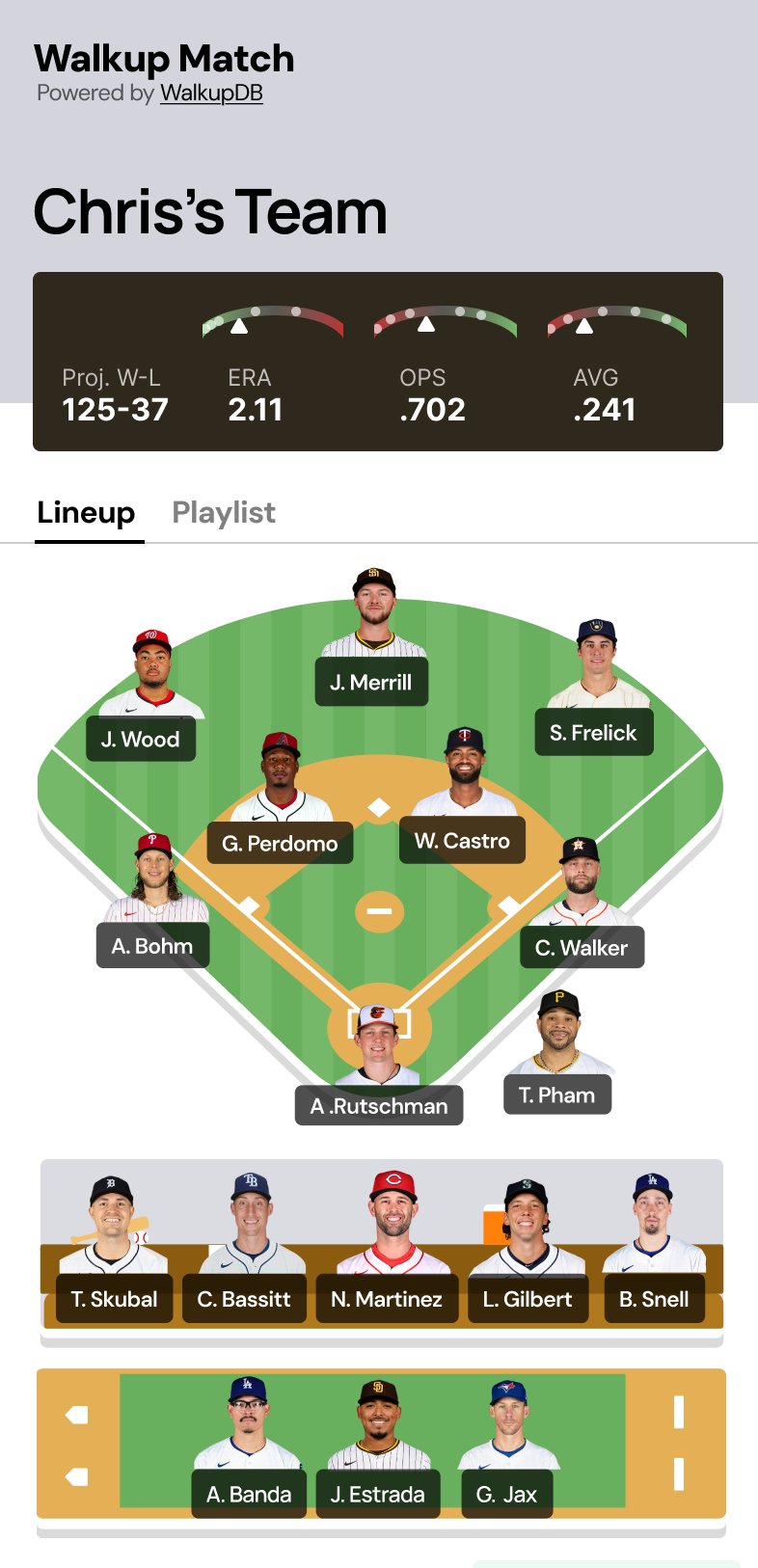
Task: Select A. Bohm at third base
Action: [152, 946]
